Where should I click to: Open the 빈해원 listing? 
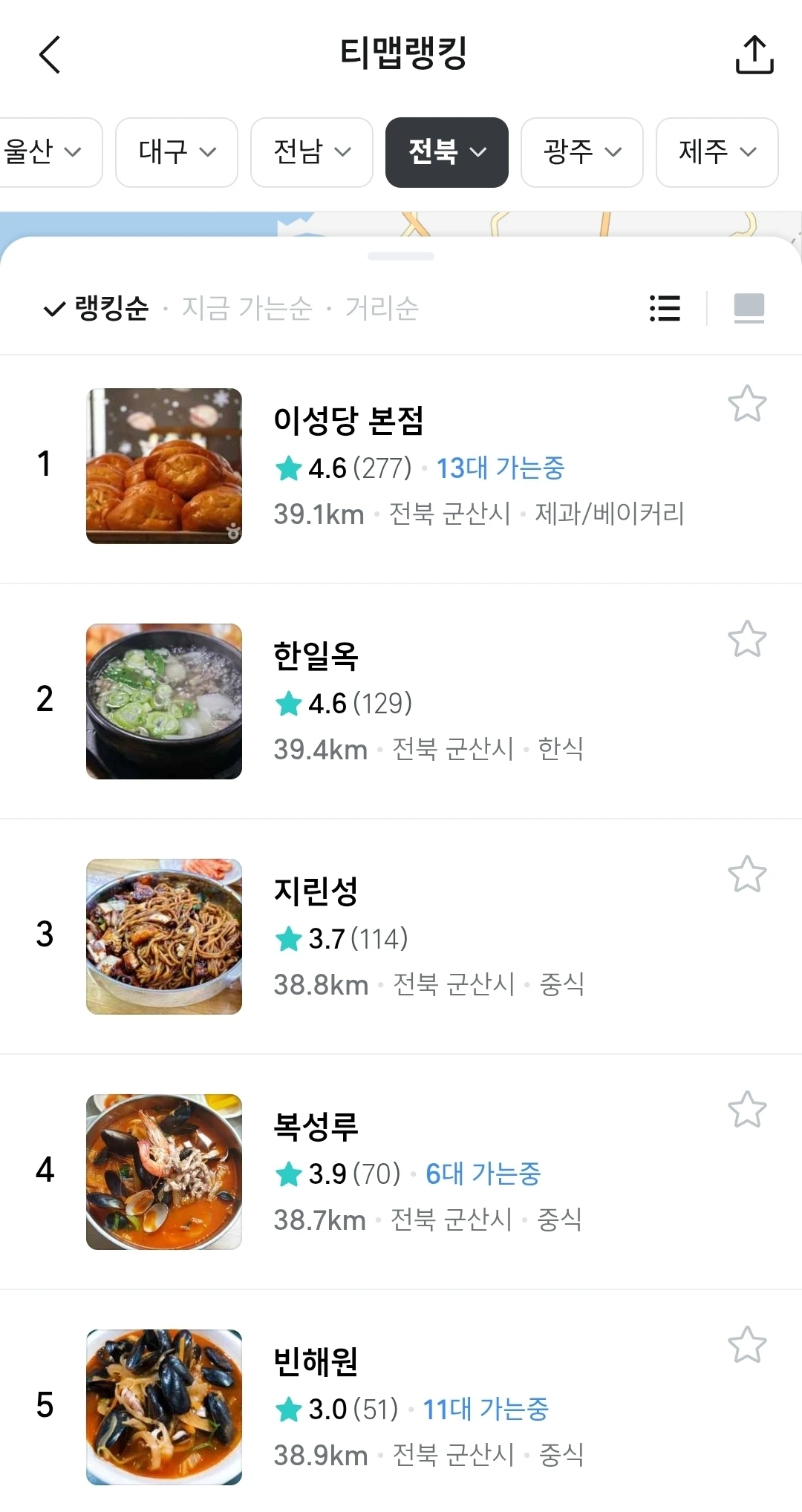[x=316, y=1362]
